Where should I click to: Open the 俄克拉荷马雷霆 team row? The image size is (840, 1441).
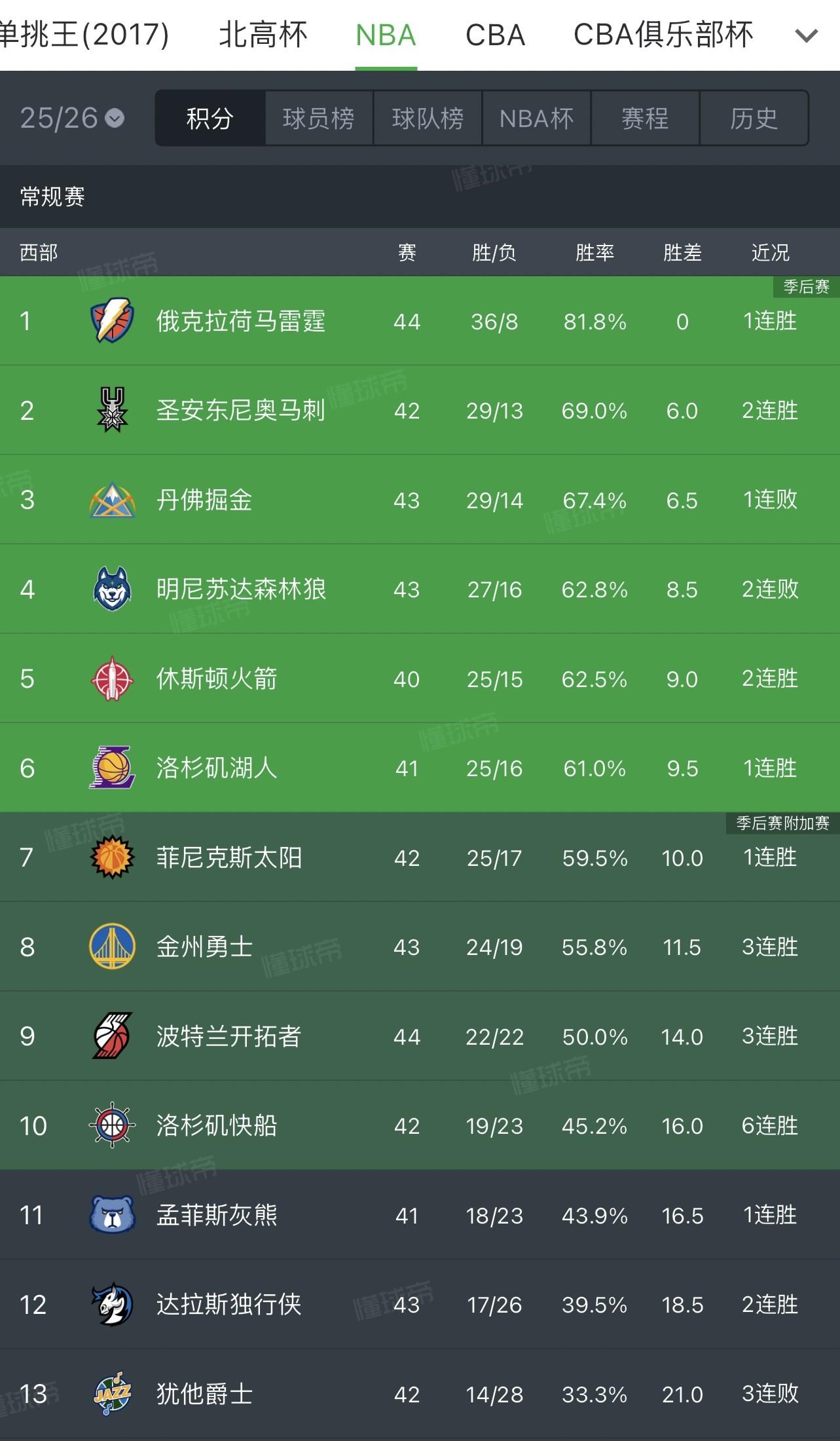tap(420, 321)
